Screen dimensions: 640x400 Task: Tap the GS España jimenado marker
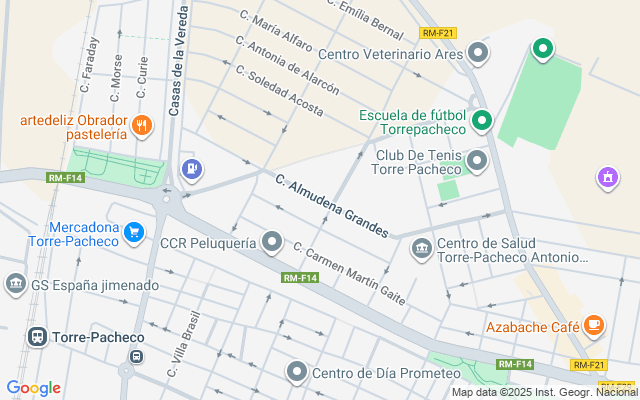tap(15, 285)
